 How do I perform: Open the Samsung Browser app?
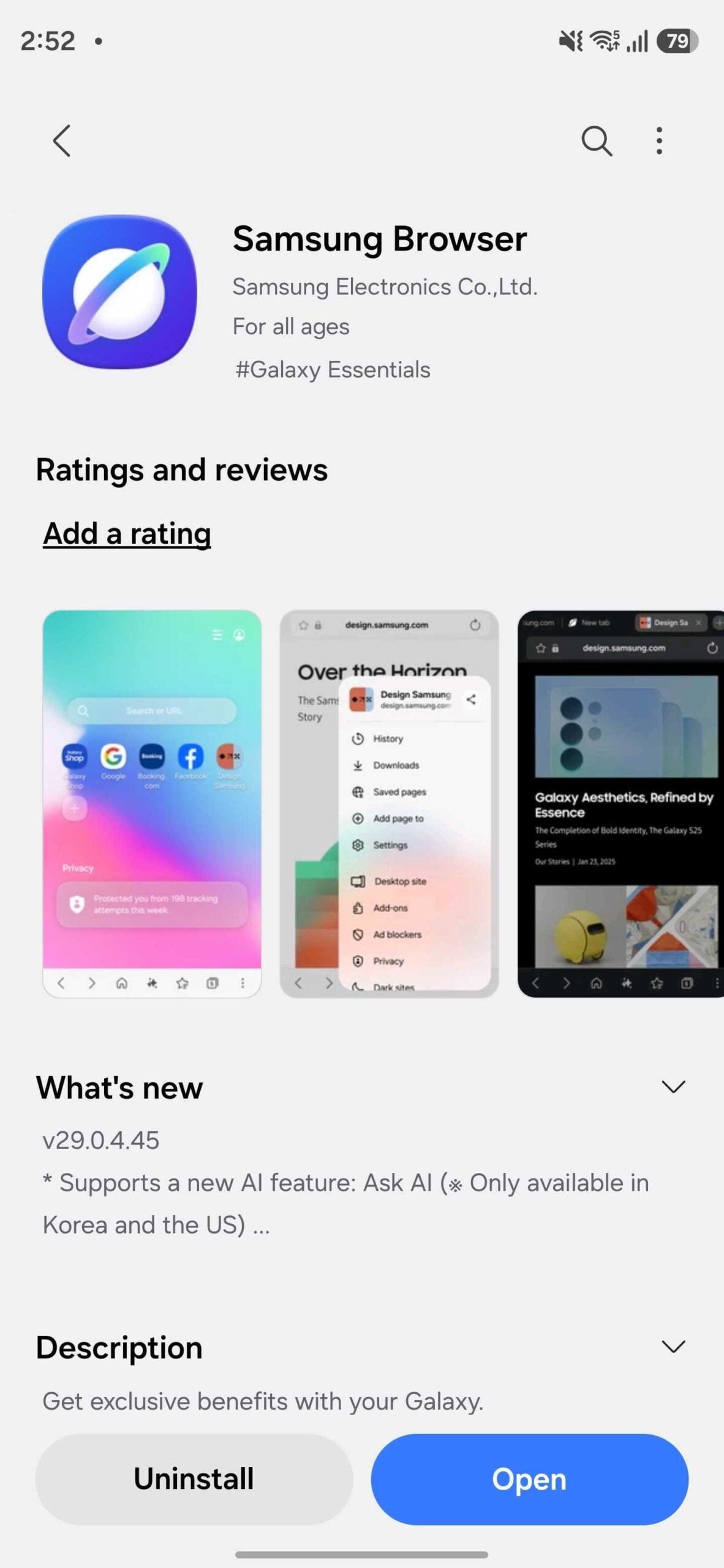click(529, 1479)
